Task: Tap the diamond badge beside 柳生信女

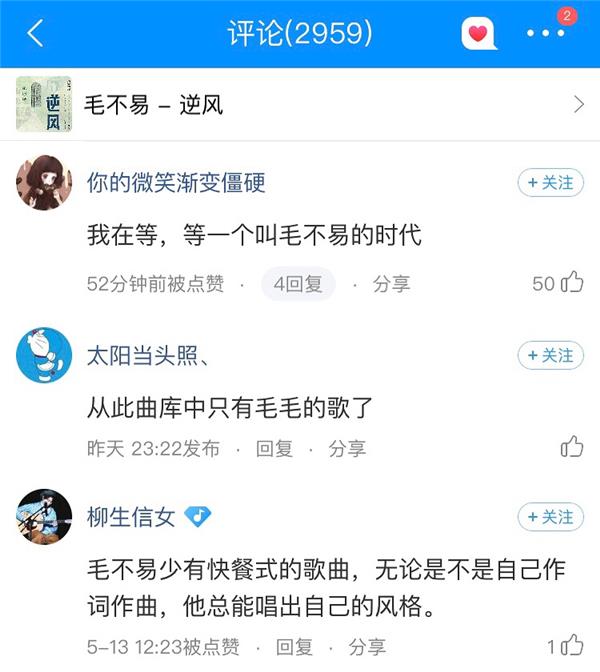Action: [x=198, y=517]
